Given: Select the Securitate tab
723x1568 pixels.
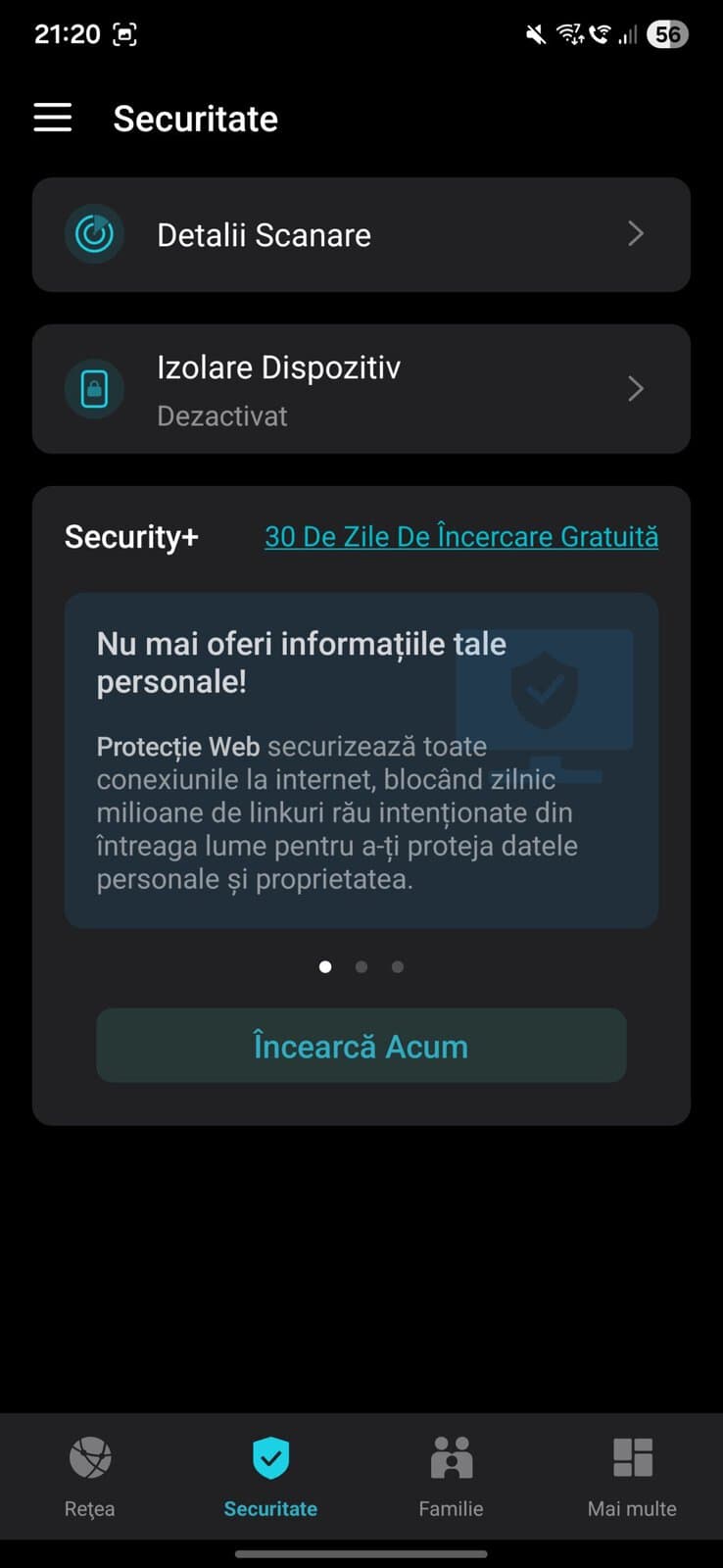Looking at the screenshot, I should pos(270,1477).
